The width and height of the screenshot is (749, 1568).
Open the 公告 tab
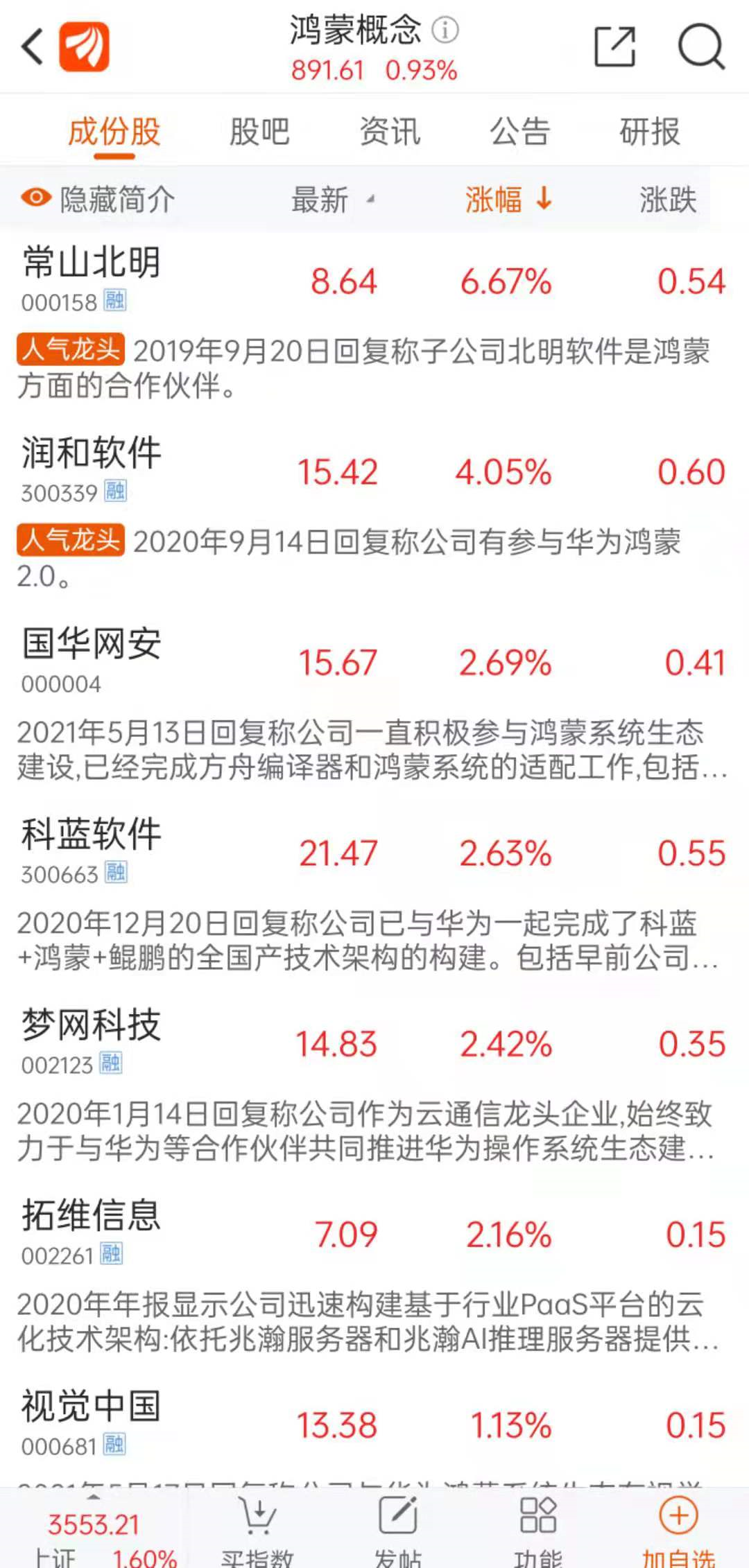[x=520, y=132]
